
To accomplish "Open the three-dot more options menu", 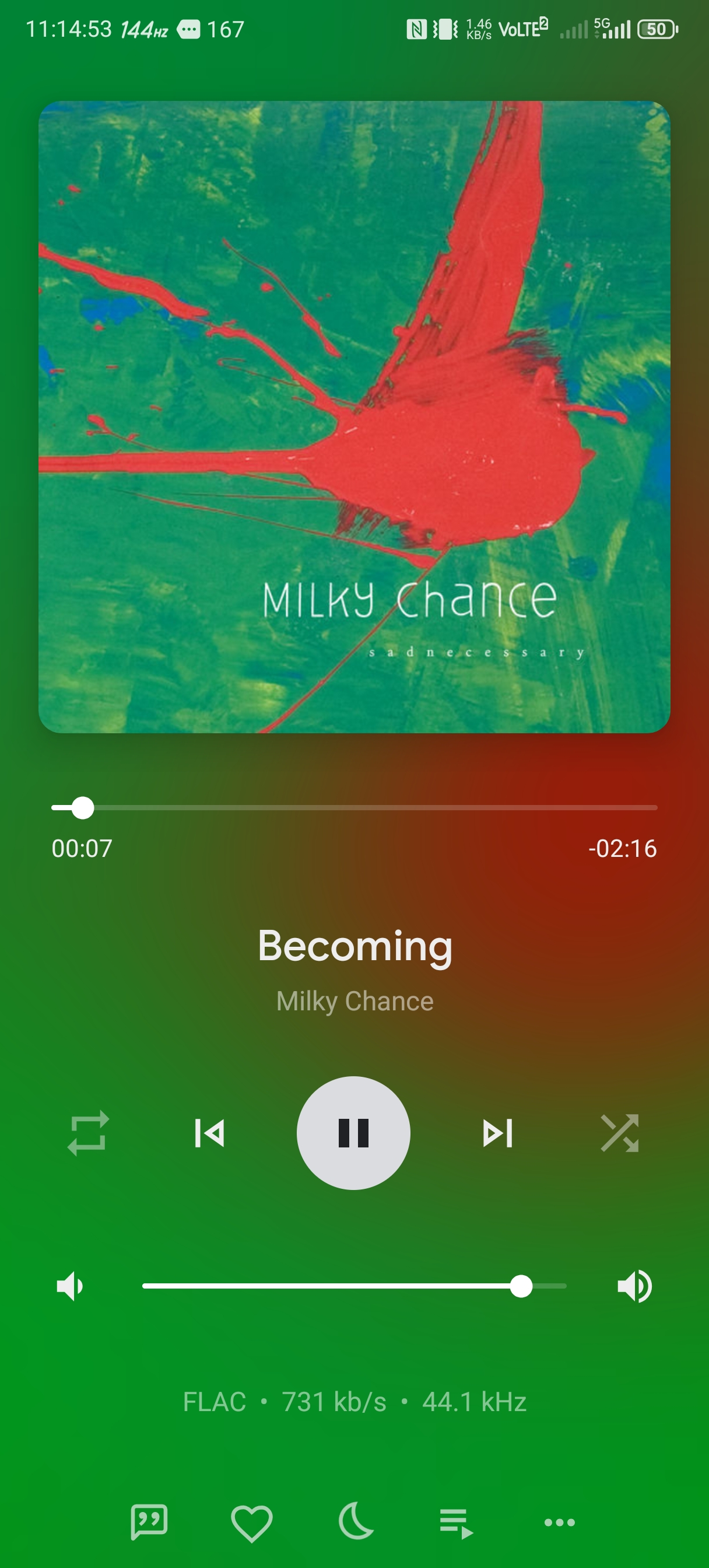I will [559, 1522].
